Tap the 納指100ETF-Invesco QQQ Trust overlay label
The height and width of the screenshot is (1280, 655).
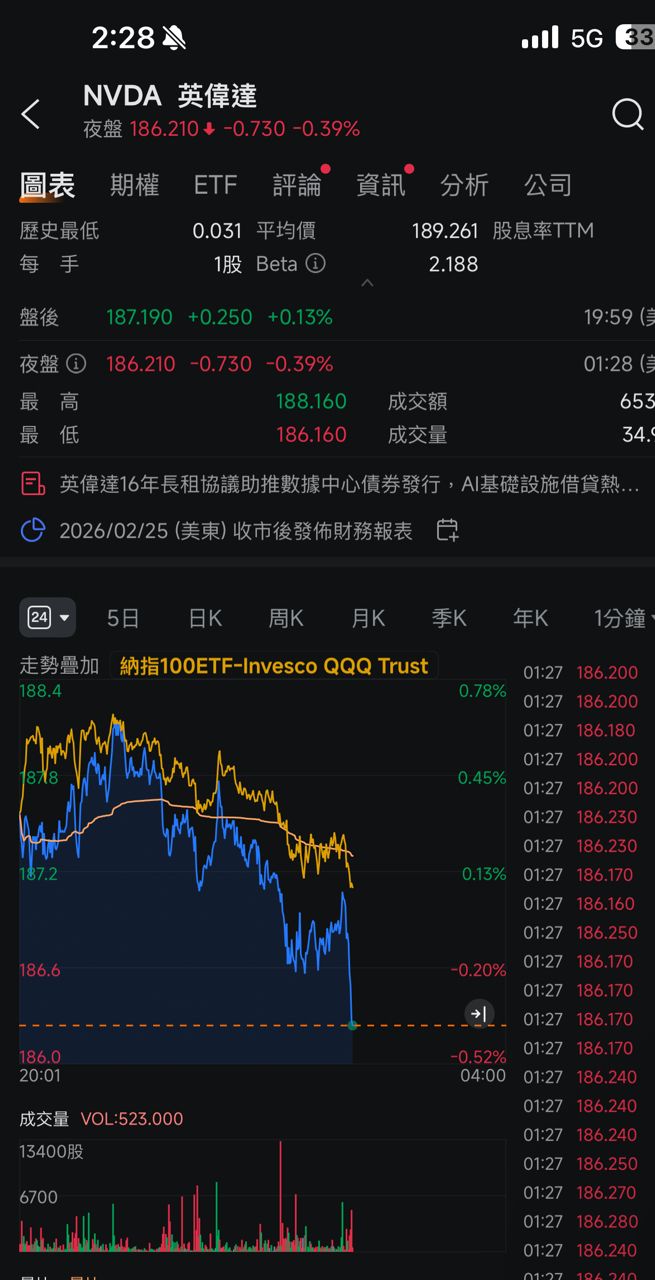coord(273,666)
